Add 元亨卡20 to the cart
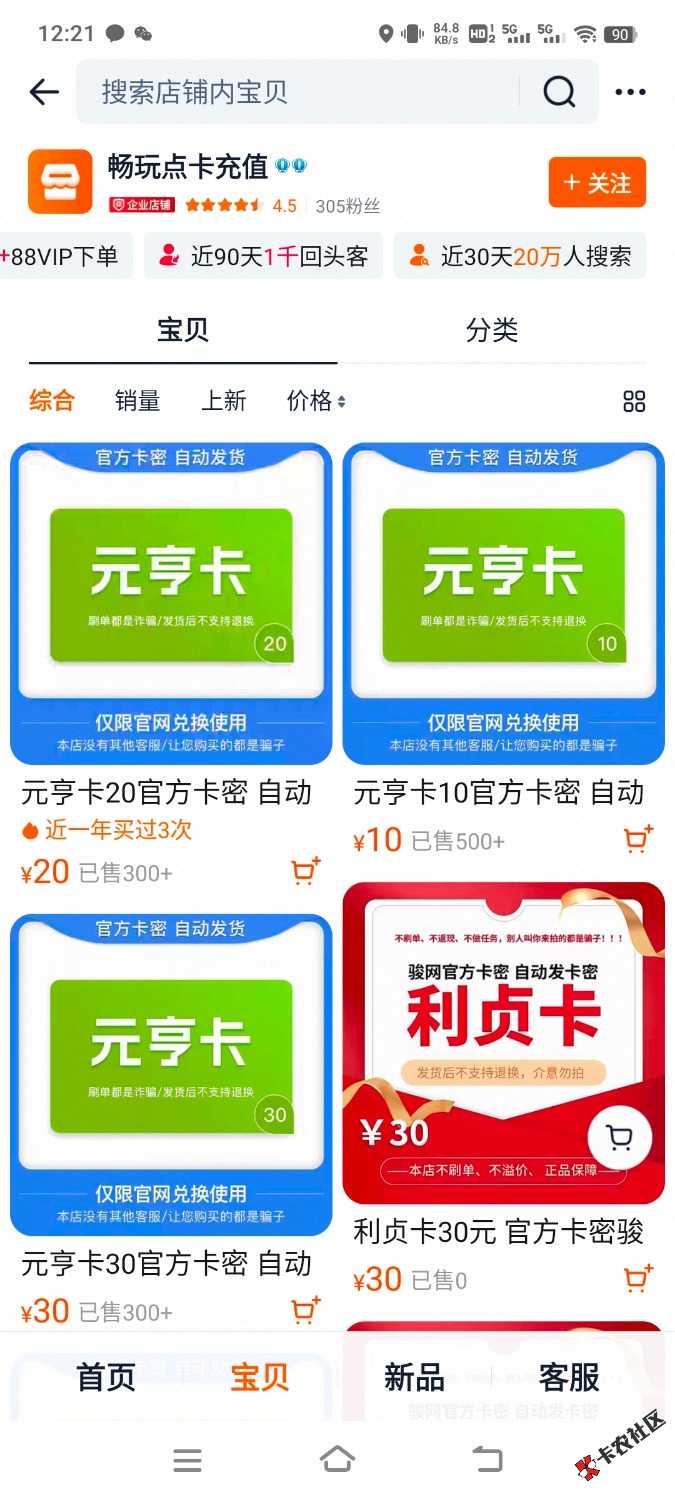Viewport: 675px width, 1500px height. tap(306, 871)
